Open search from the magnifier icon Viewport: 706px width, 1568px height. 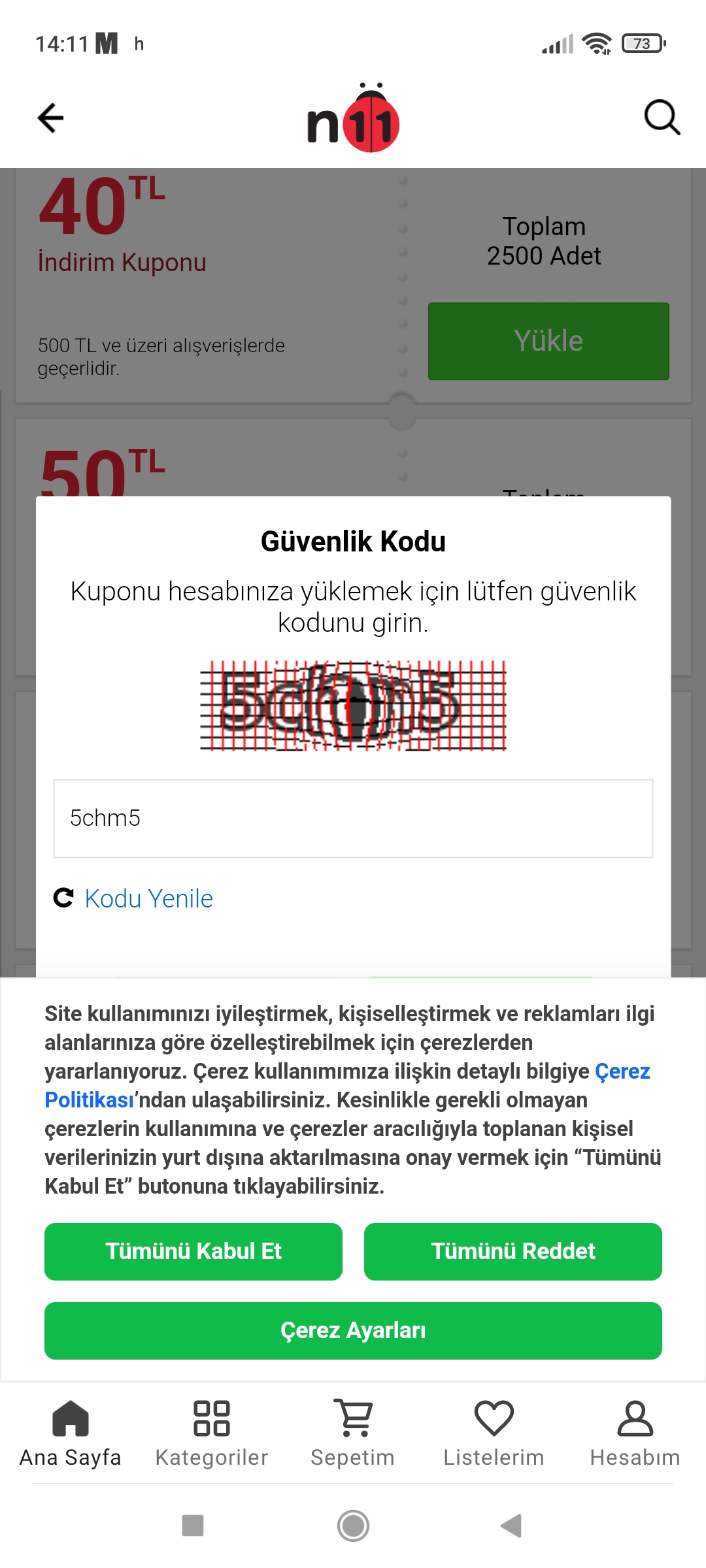coord(662,118)
